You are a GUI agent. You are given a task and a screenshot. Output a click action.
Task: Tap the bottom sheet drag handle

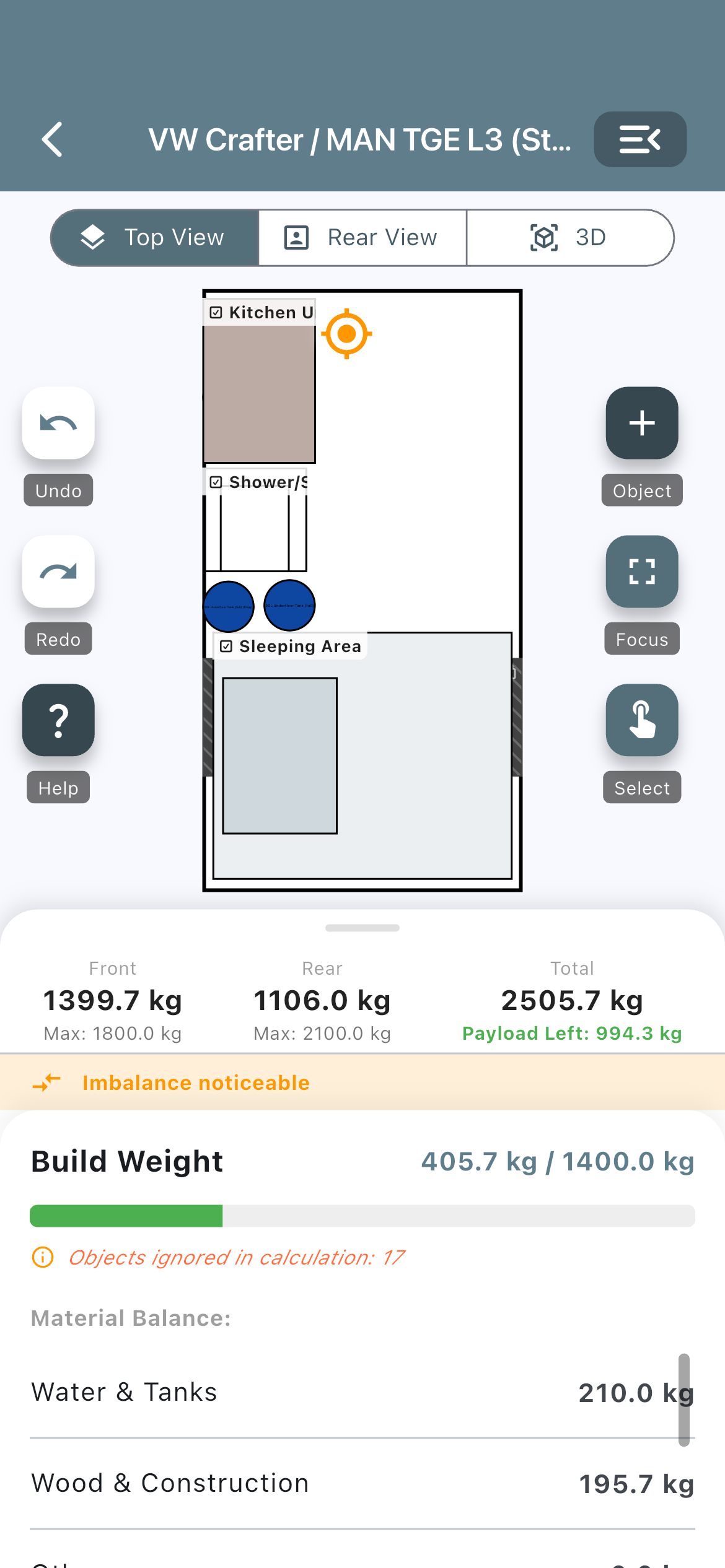point(362,928)
